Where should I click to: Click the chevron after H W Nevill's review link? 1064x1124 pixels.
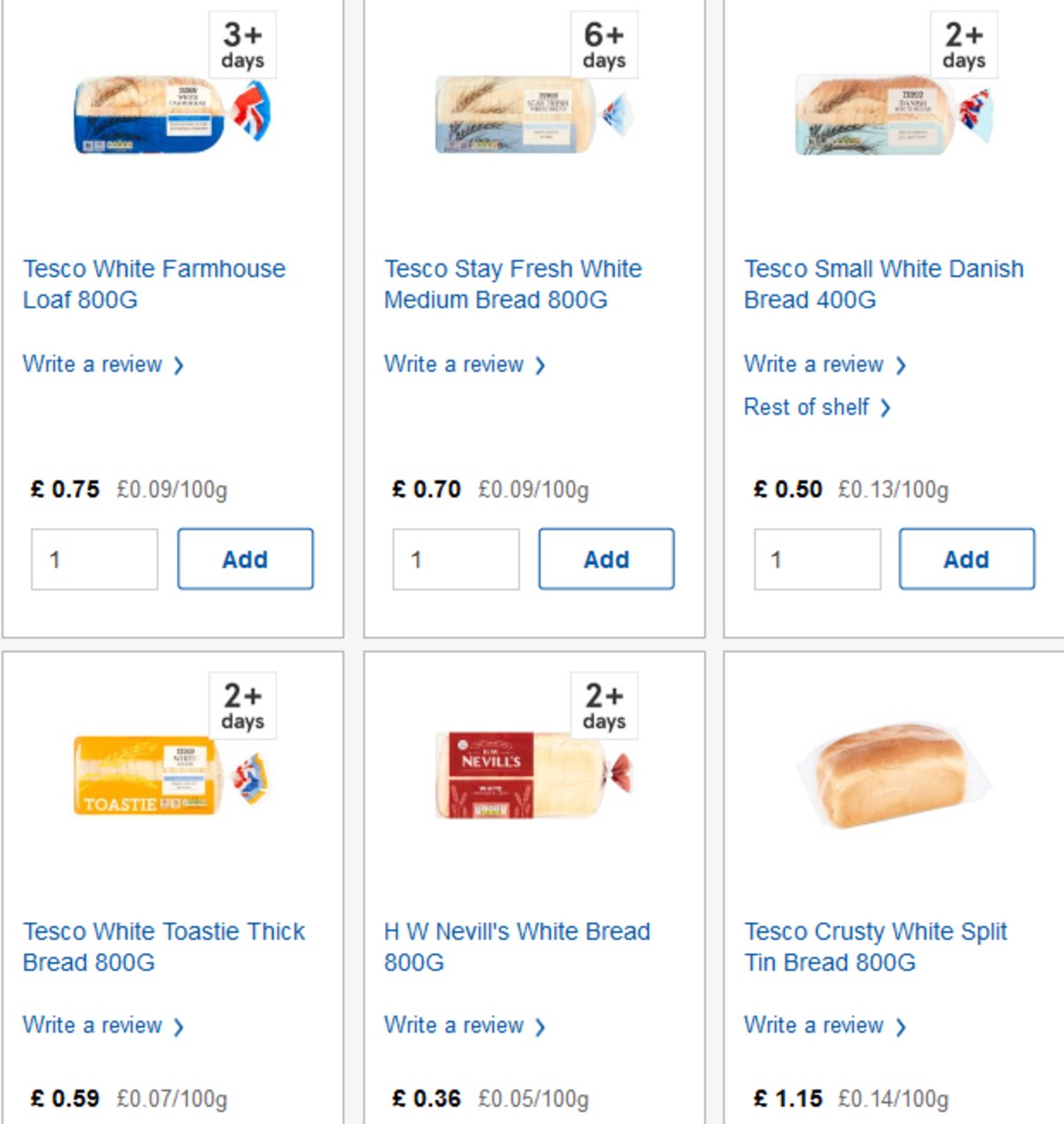pos(542,1026)
